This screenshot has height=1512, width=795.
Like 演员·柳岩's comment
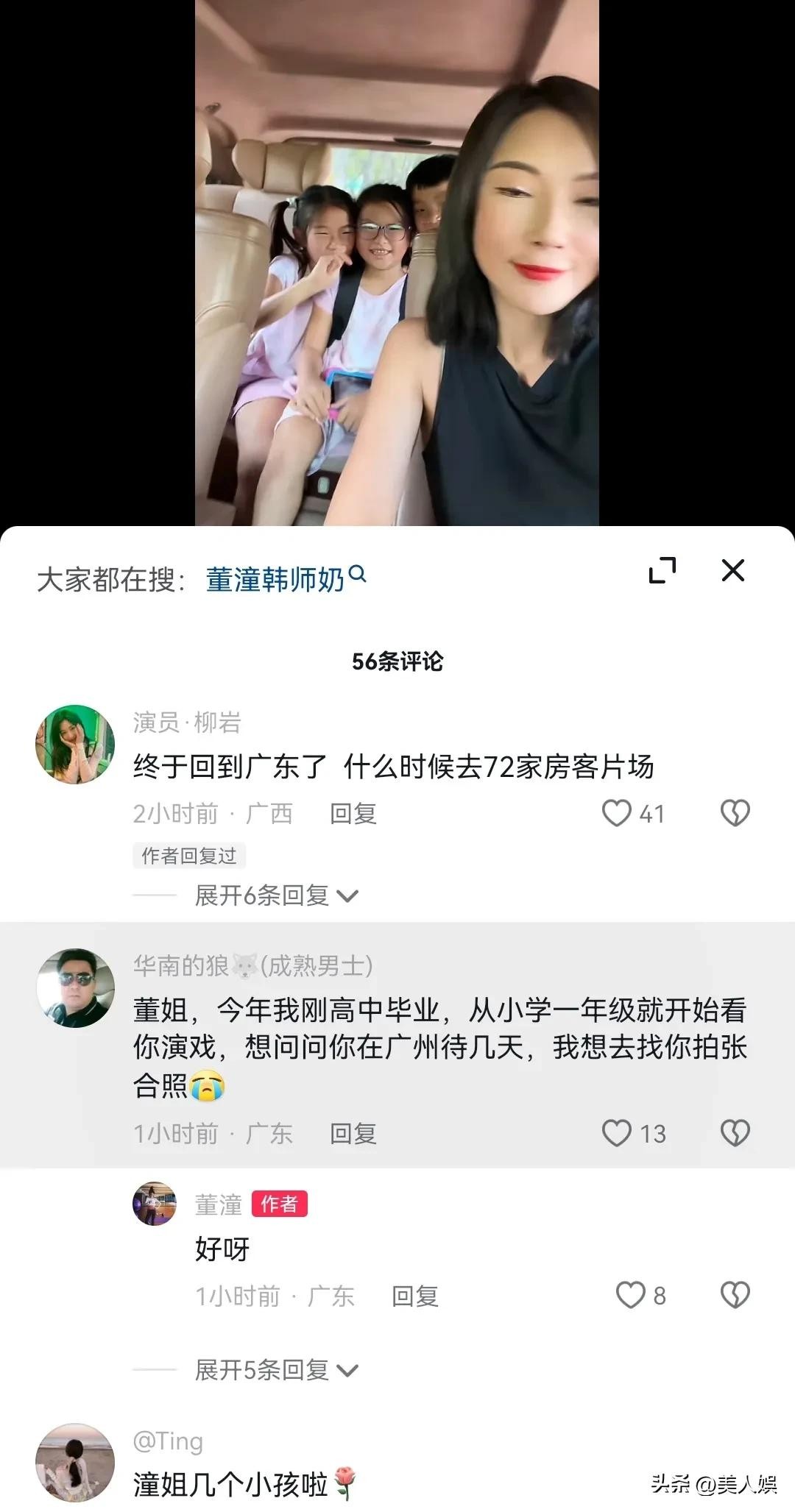(617, 813)
